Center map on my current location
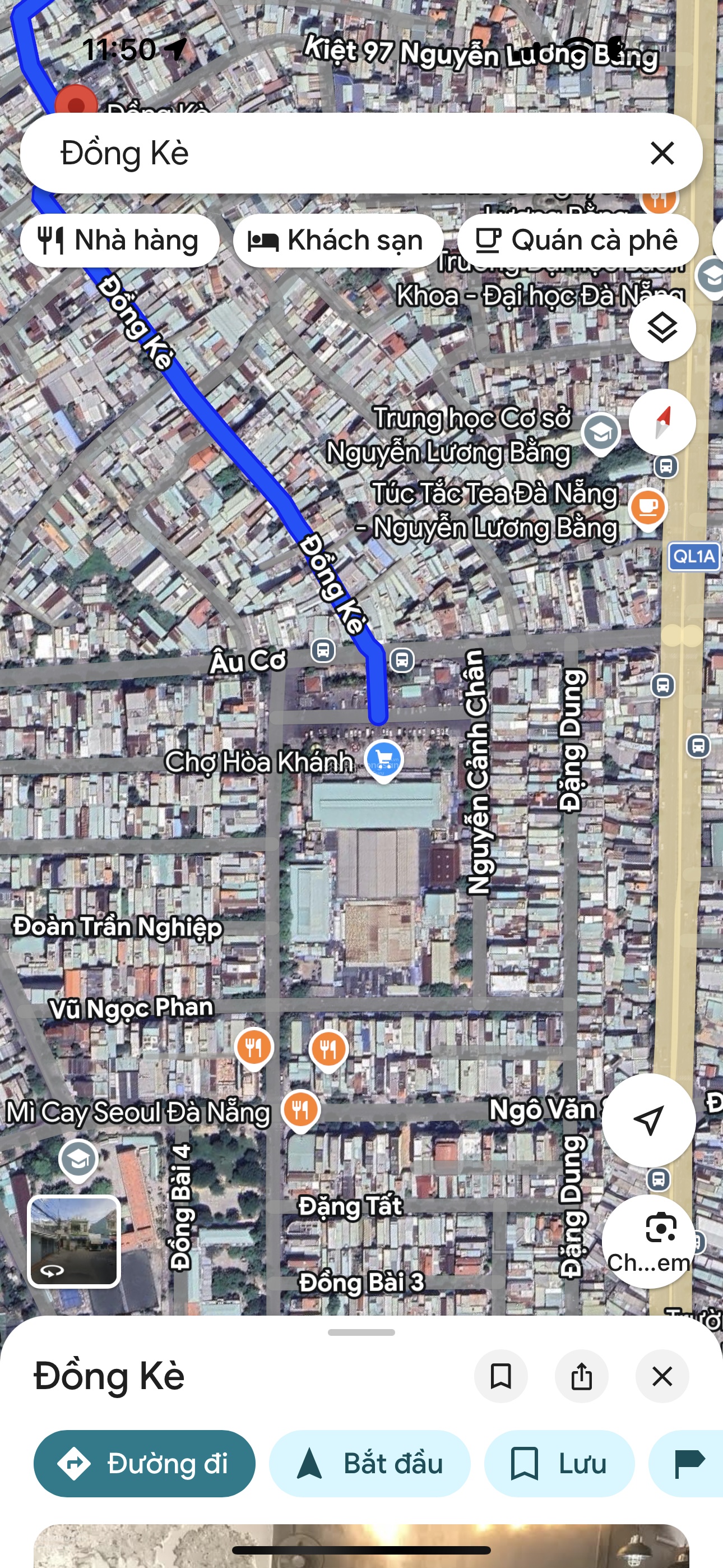This screenshot has width=723, height=1568. [x=648, y=1120]
